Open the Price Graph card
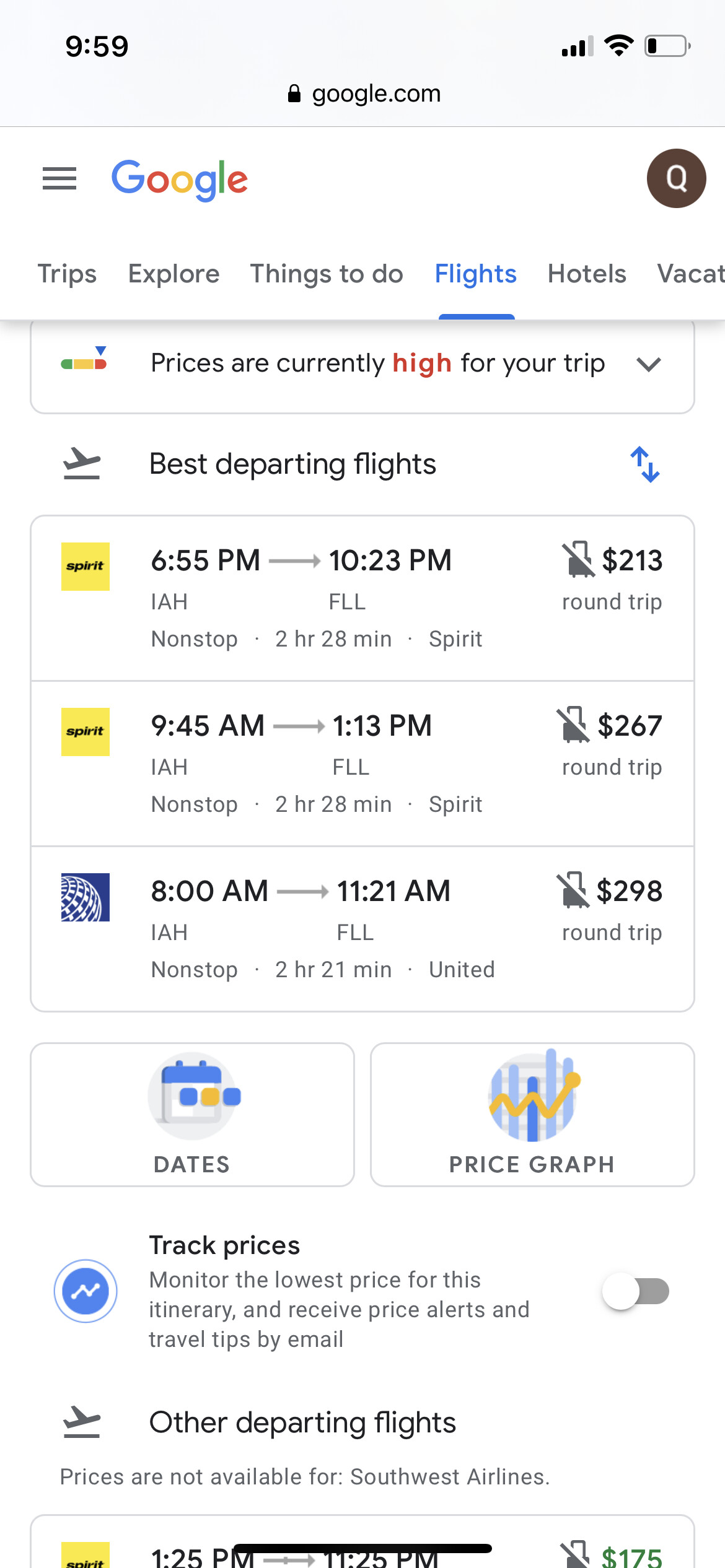This screenshot has height=1568, width=725. (532, 1115)
